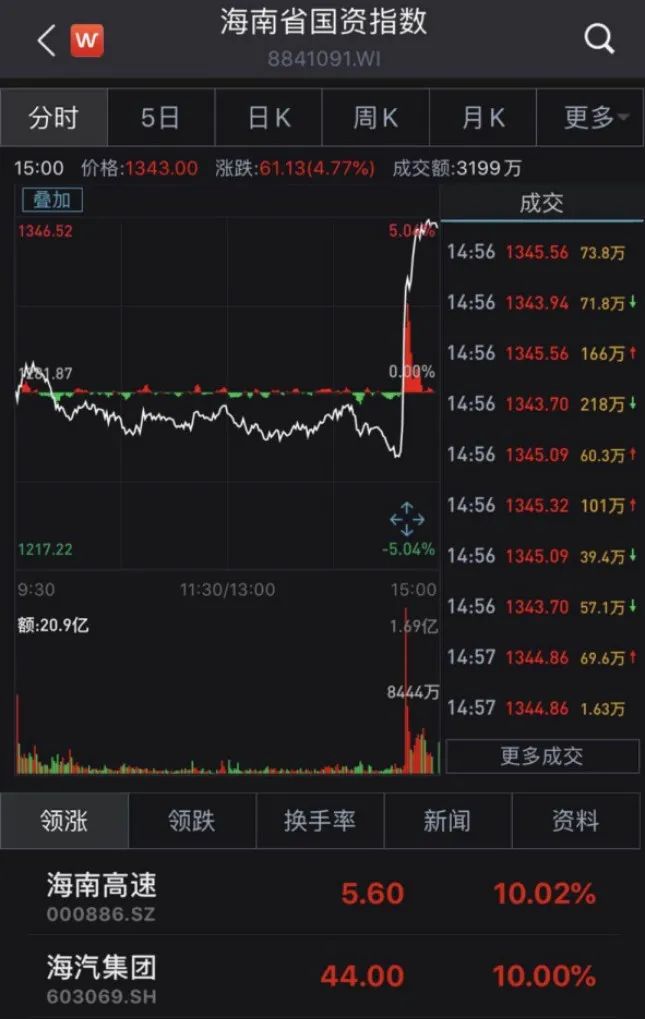Viewport: 645px width, 1019px height.
Task: View 更多成交 trade records
Action: coord(541,757)
